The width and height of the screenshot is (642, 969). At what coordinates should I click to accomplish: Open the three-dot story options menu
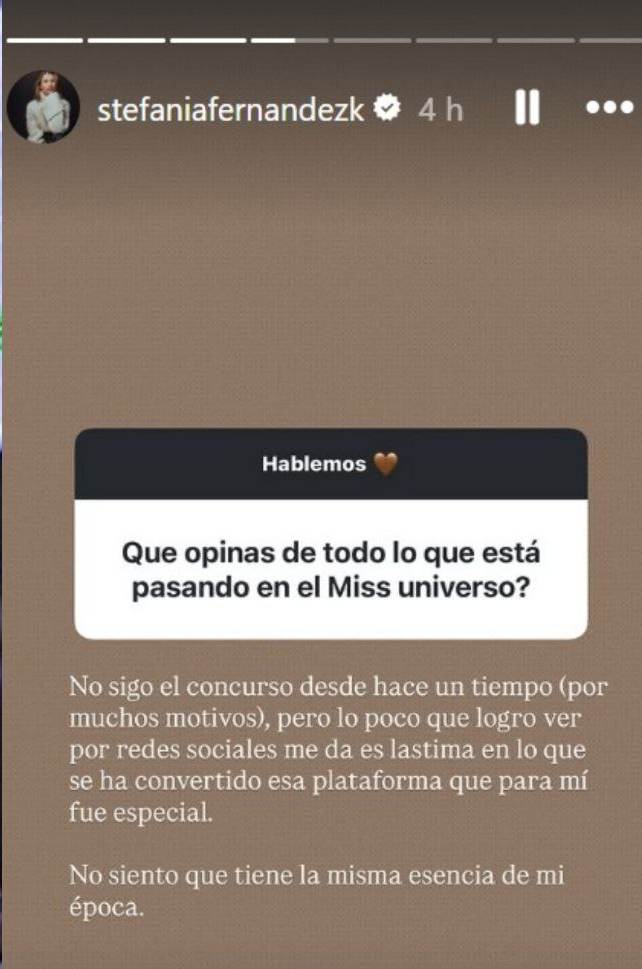click(609, 108)
